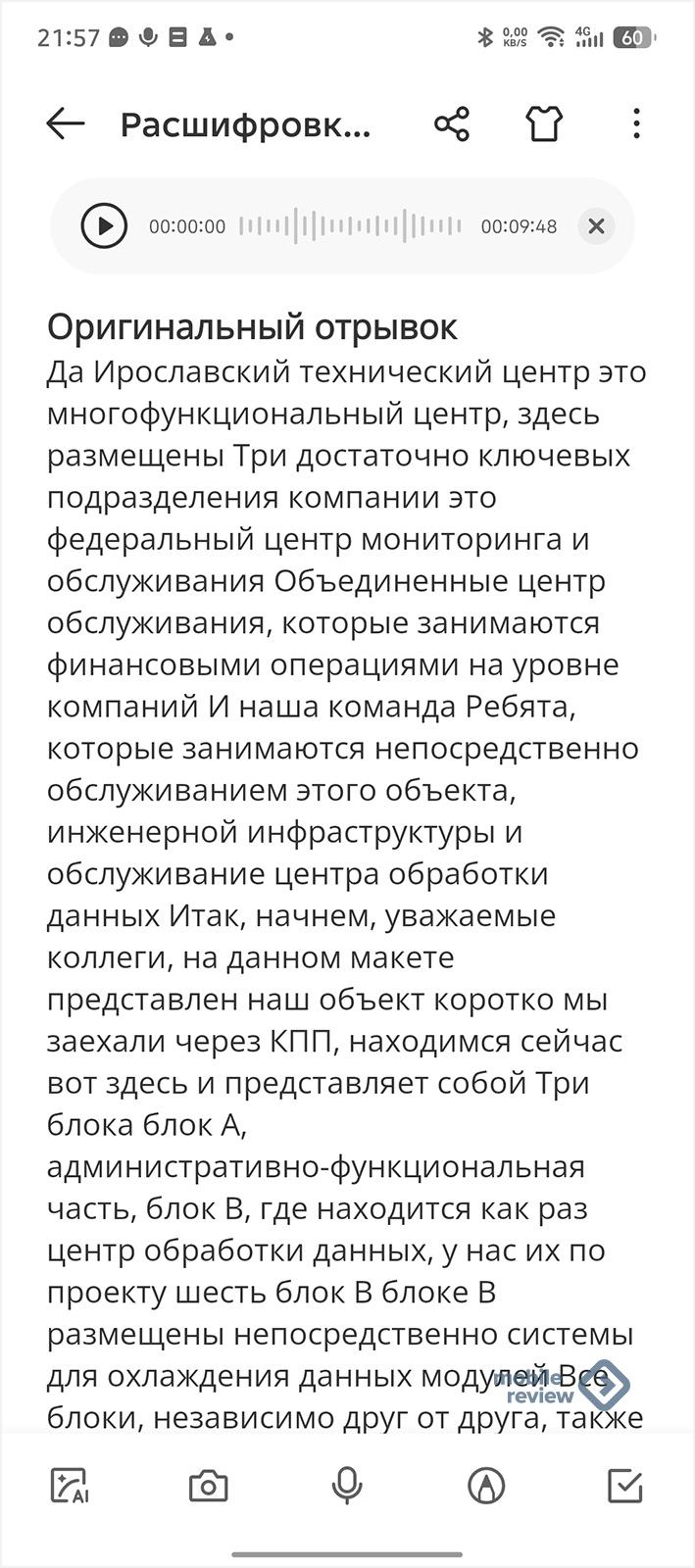Viewport: 695px width, 1568px height.
Task: Open the camera to add photo
Action: point(208,1487)
